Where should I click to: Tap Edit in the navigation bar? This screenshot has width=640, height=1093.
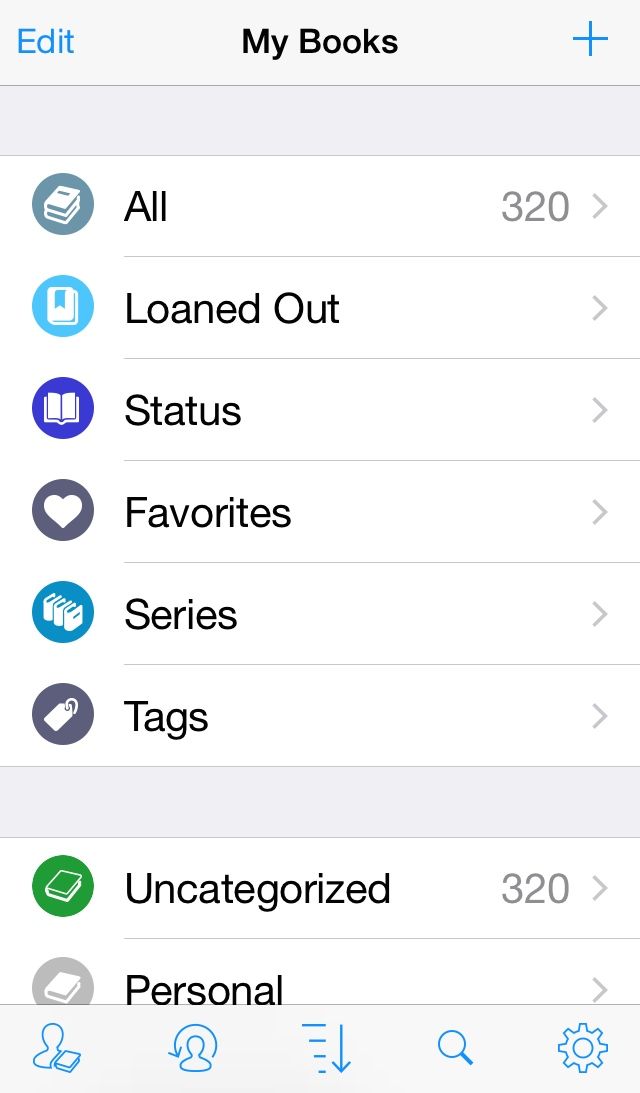pyautogui.click(x=46, y=42)
